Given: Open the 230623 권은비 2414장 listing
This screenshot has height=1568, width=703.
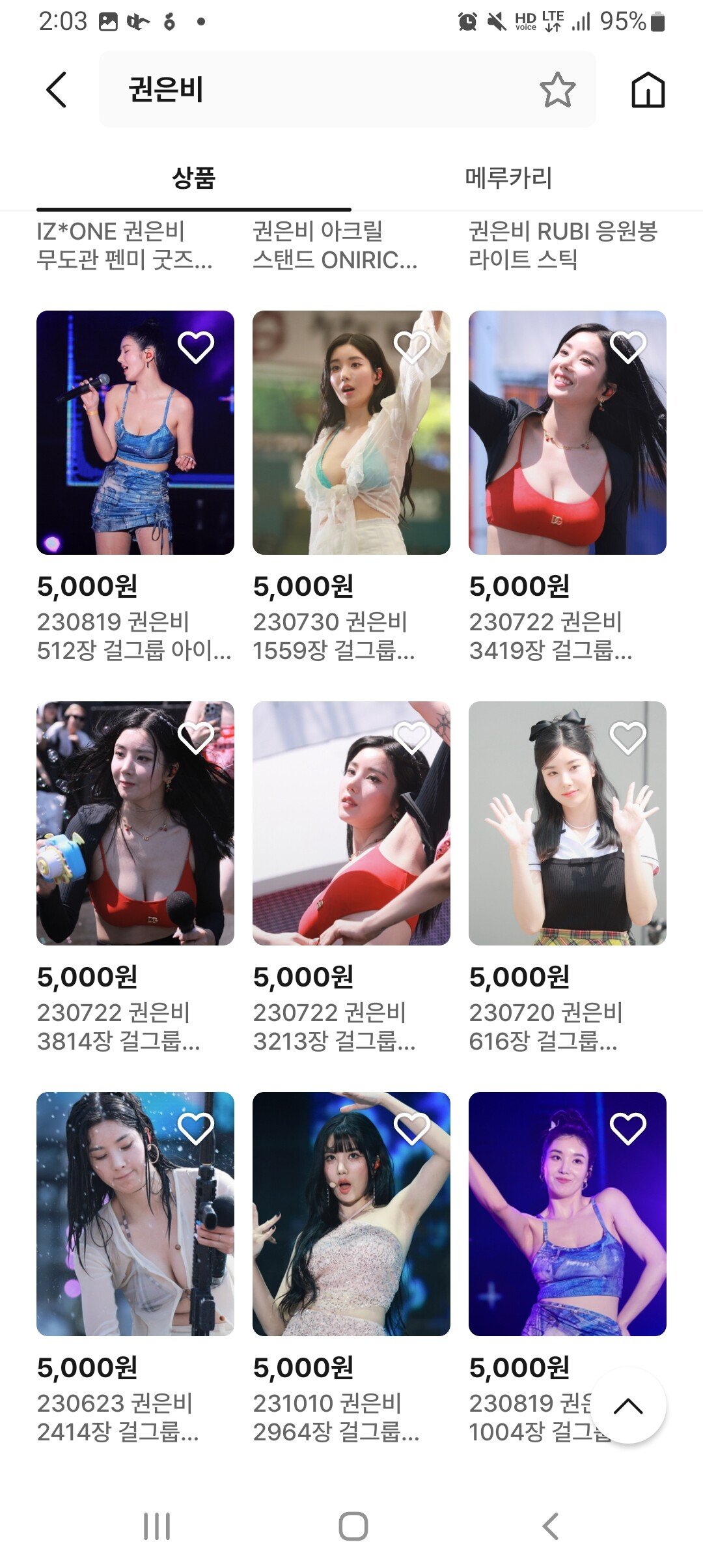Looking at the screenshot, I should pyautogui.click(x=135, y=1214).
